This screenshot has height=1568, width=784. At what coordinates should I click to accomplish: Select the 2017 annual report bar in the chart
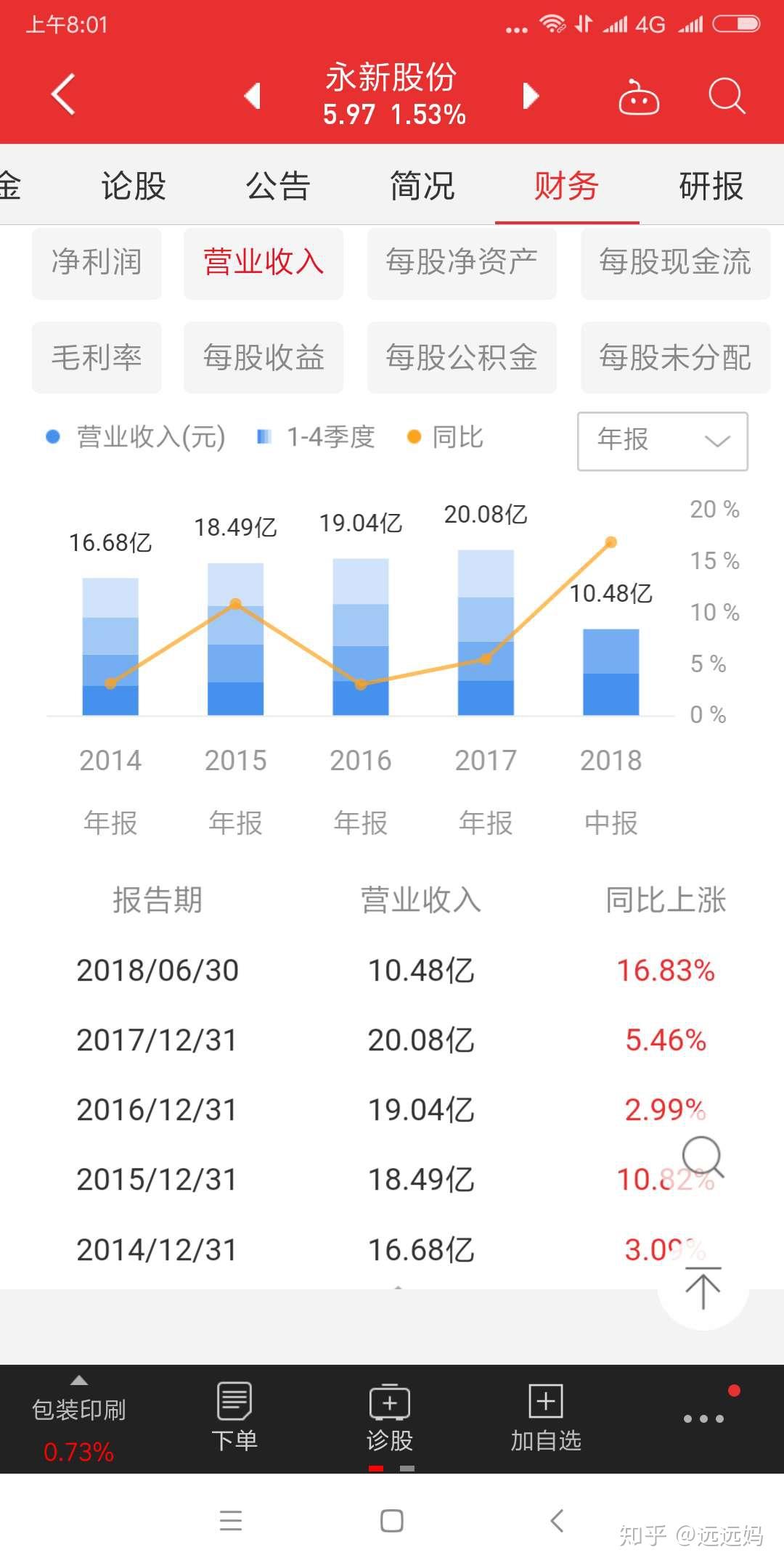click(x=486, y=632)
